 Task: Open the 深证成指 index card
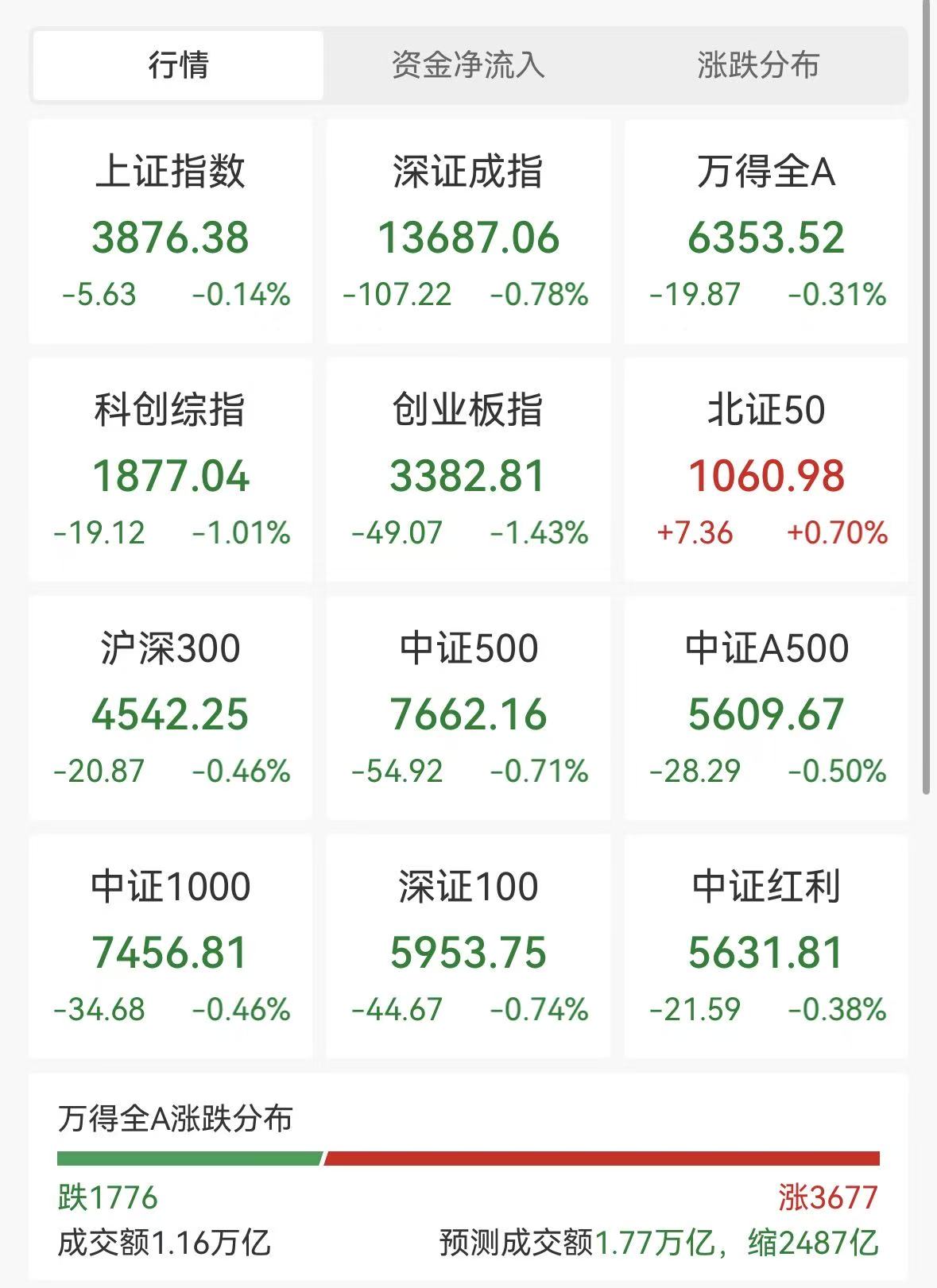tap(468, 231)
